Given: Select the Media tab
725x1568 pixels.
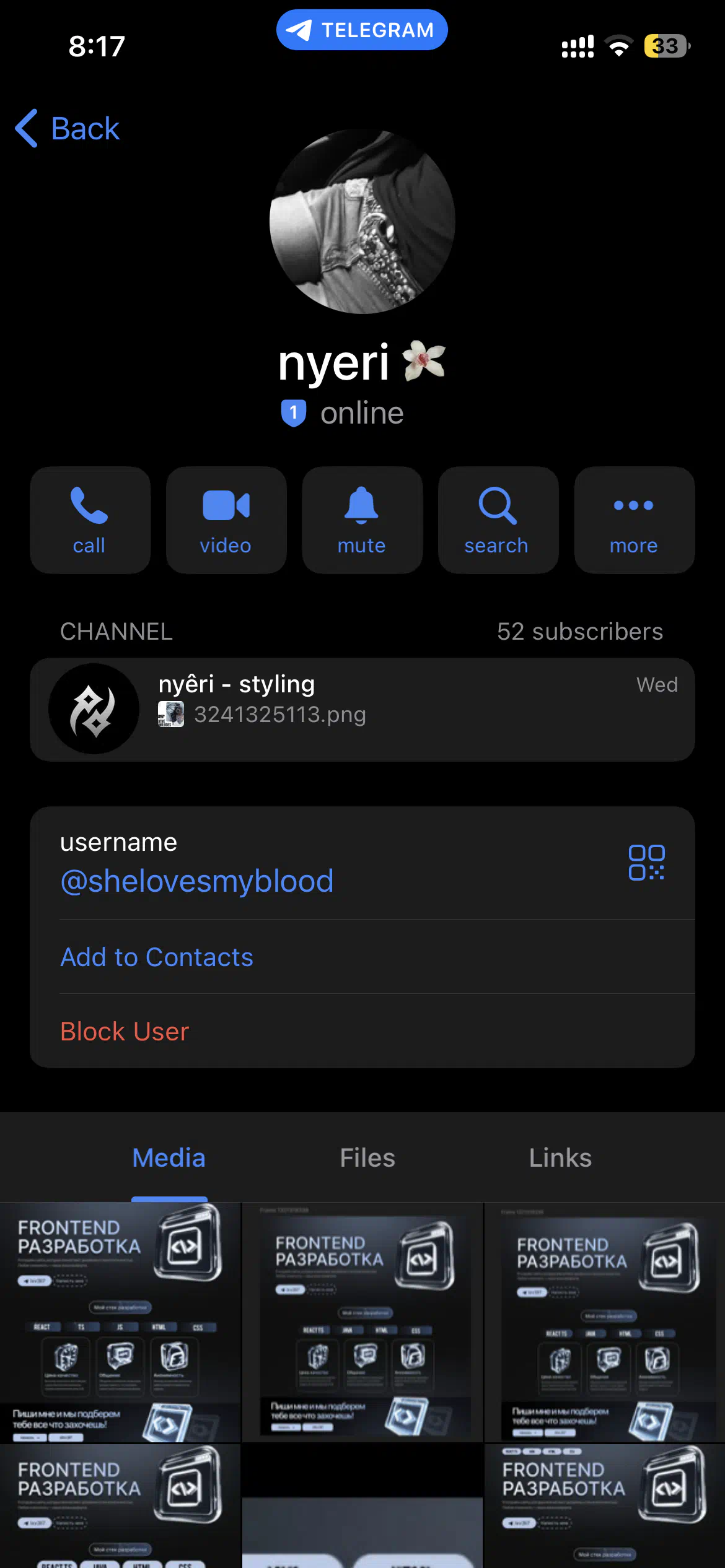Looking at the screenshot, I should pos(169,1158).
